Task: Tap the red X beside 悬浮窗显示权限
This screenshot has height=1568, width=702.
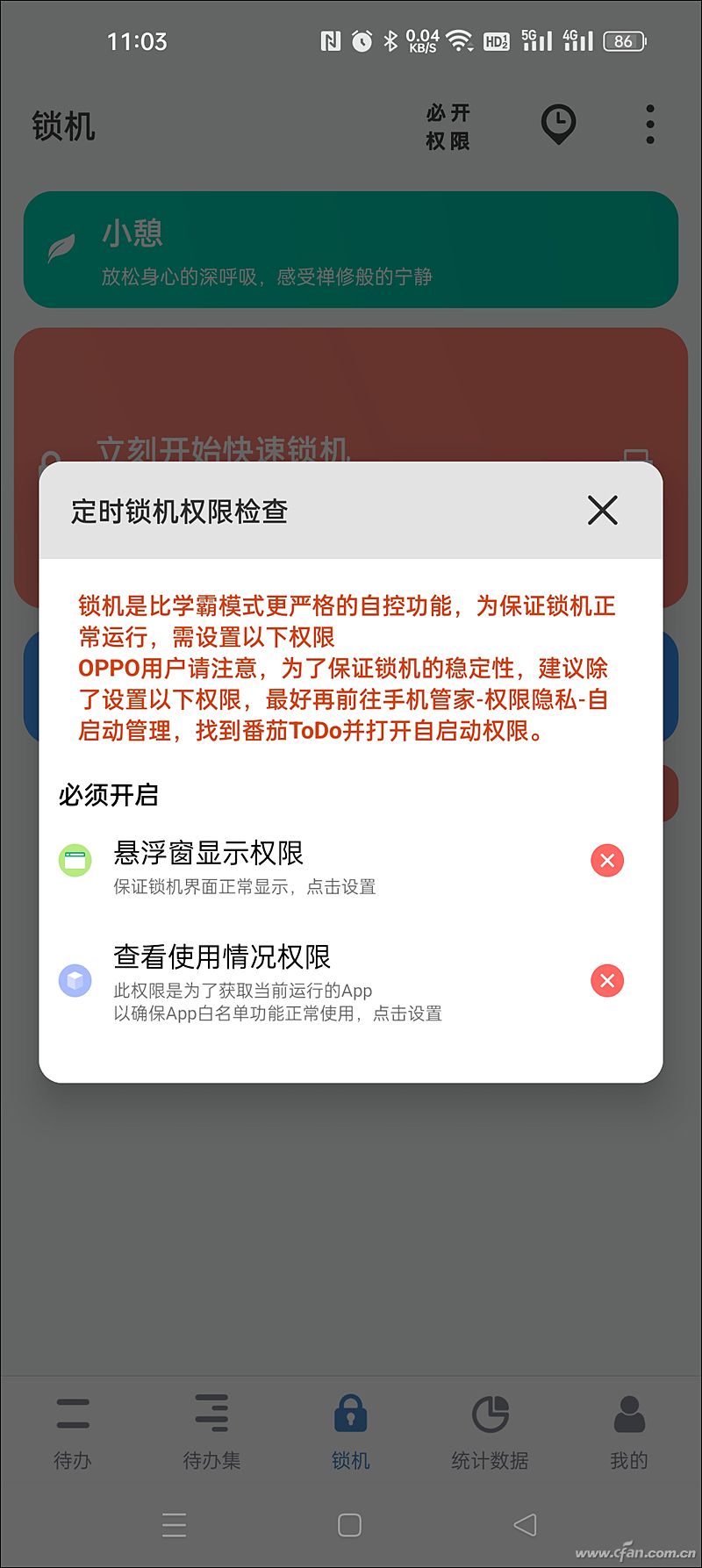Action: click(606, 860)
